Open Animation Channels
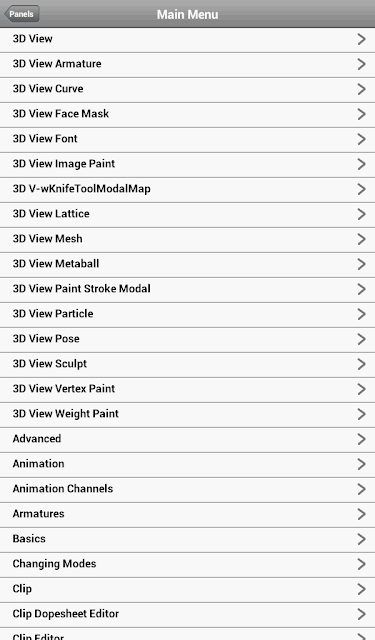 (187, 490)
